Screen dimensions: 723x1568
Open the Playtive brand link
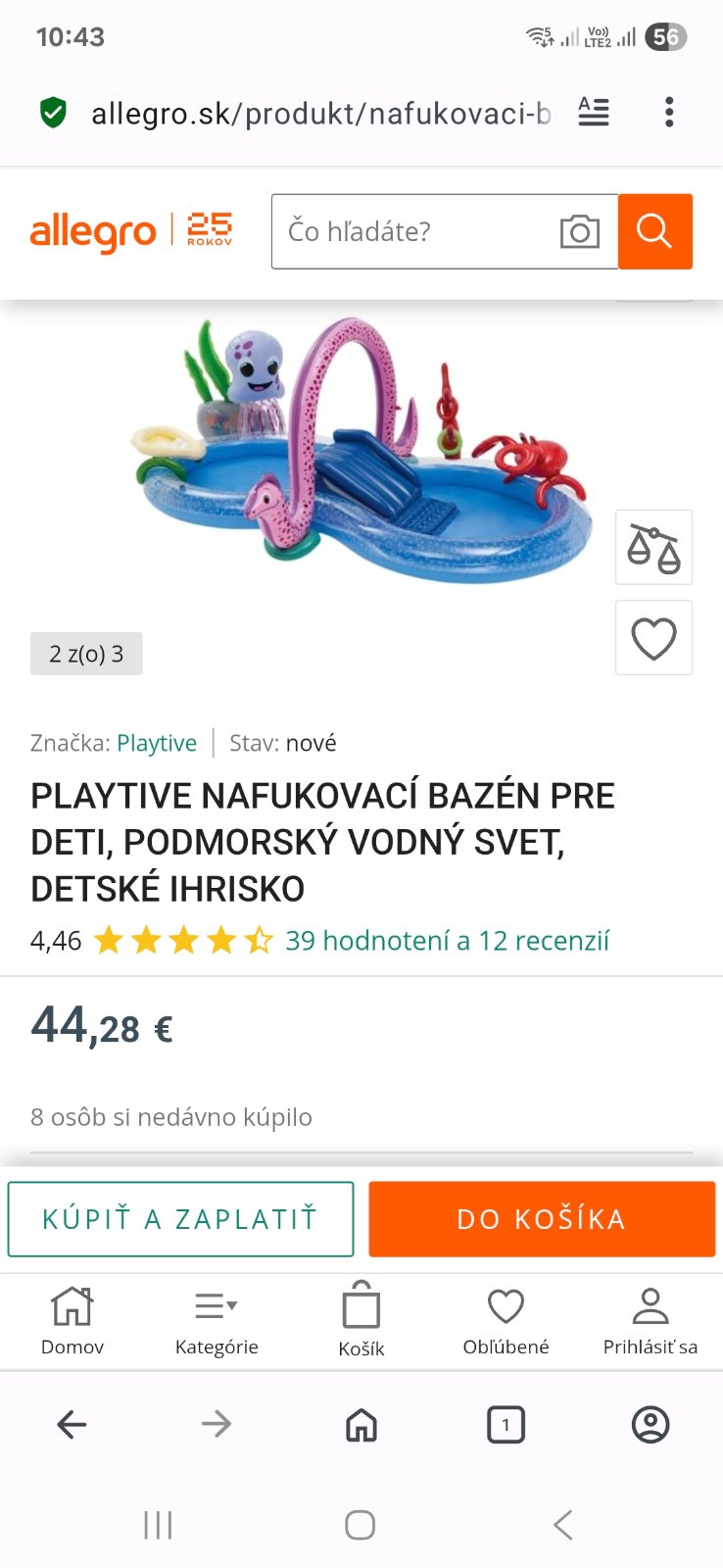click(x=157, y=743)
